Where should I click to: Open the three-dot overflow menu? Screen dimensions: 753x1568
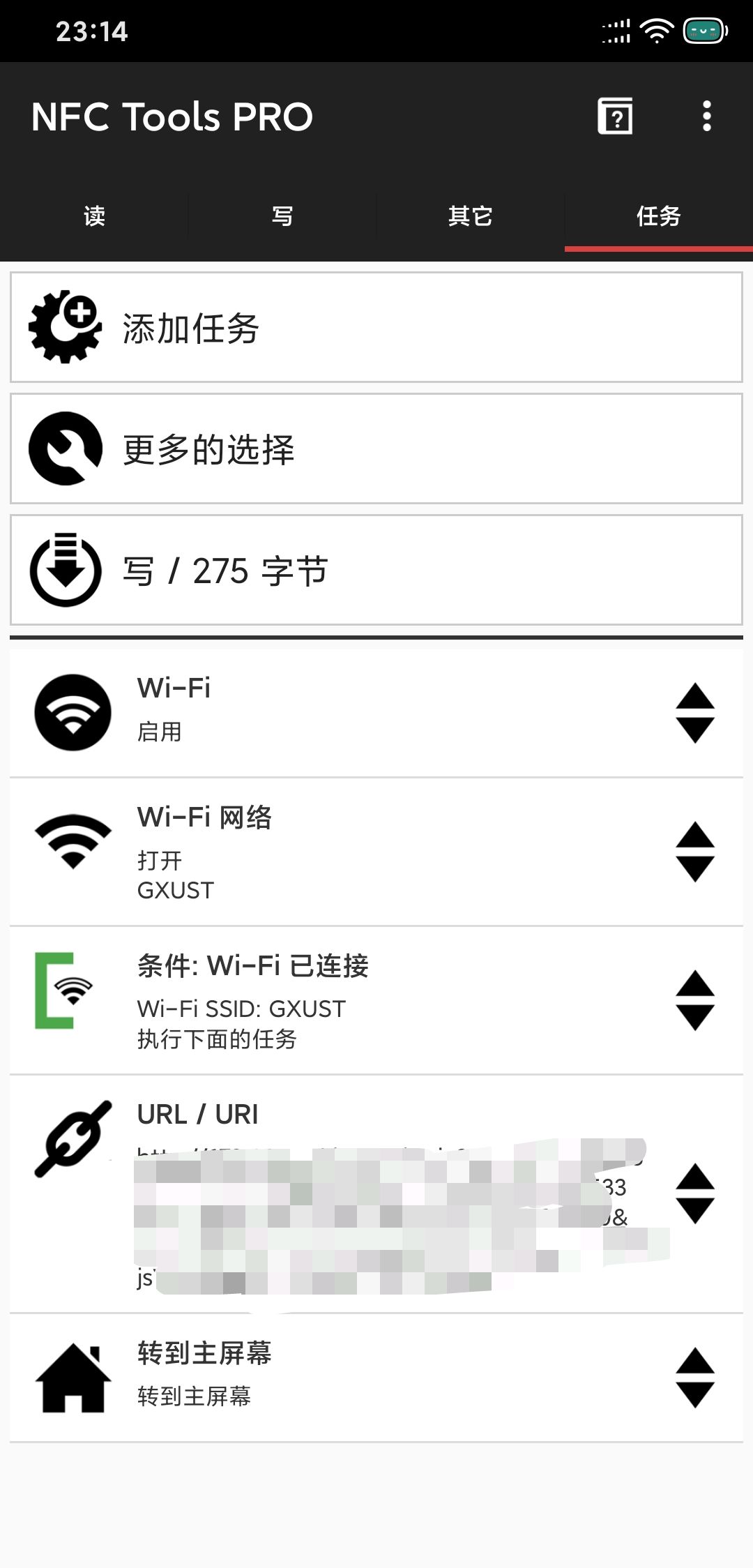(706, 116)
